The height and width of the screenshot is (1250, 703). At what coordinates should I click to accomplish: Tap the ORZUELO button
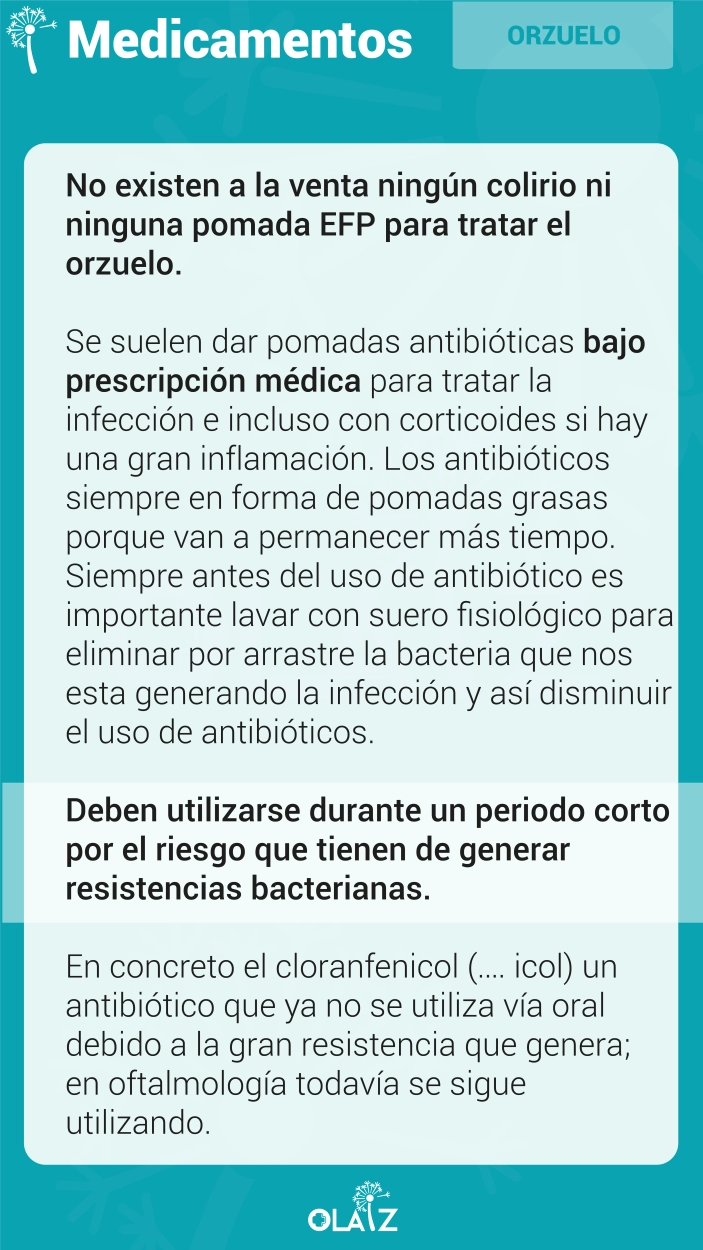tap(563, 36)
